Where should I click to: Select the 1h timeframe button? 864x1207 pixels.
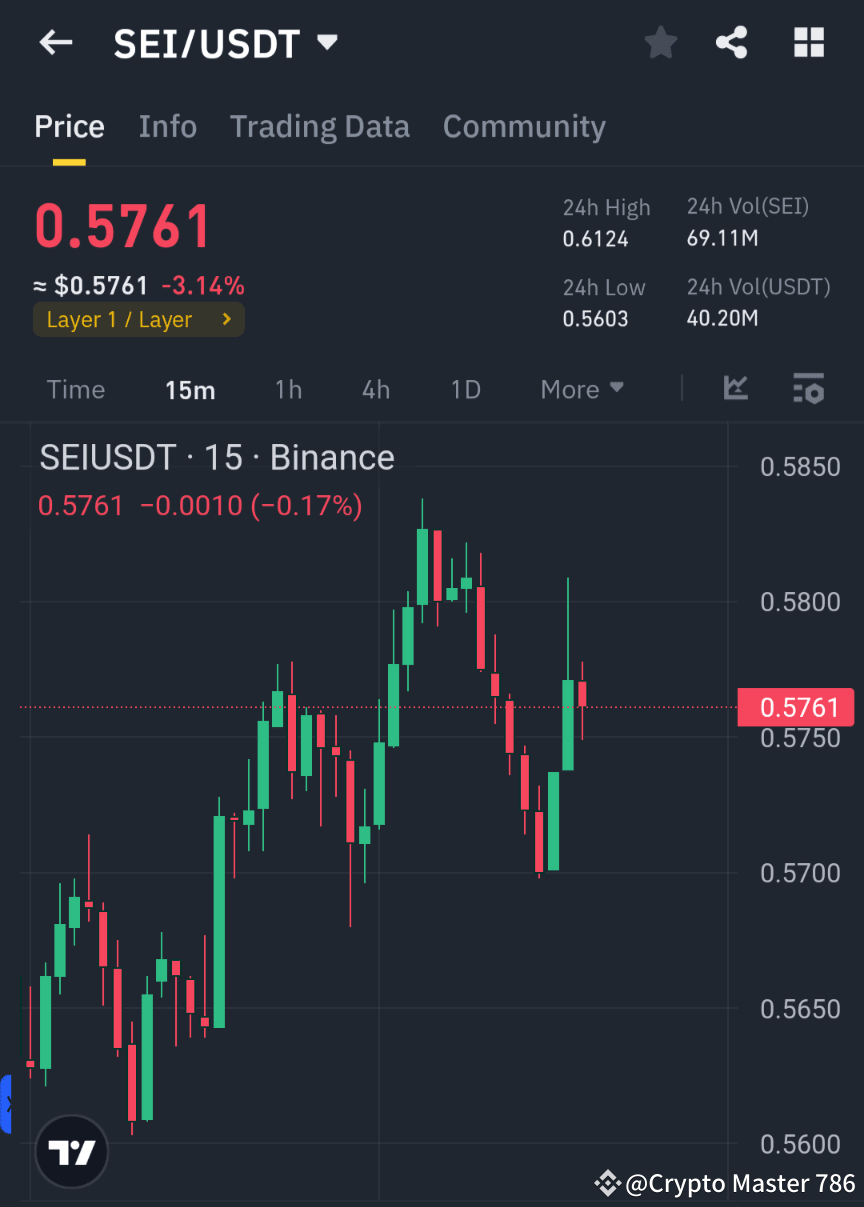(288, 389)
